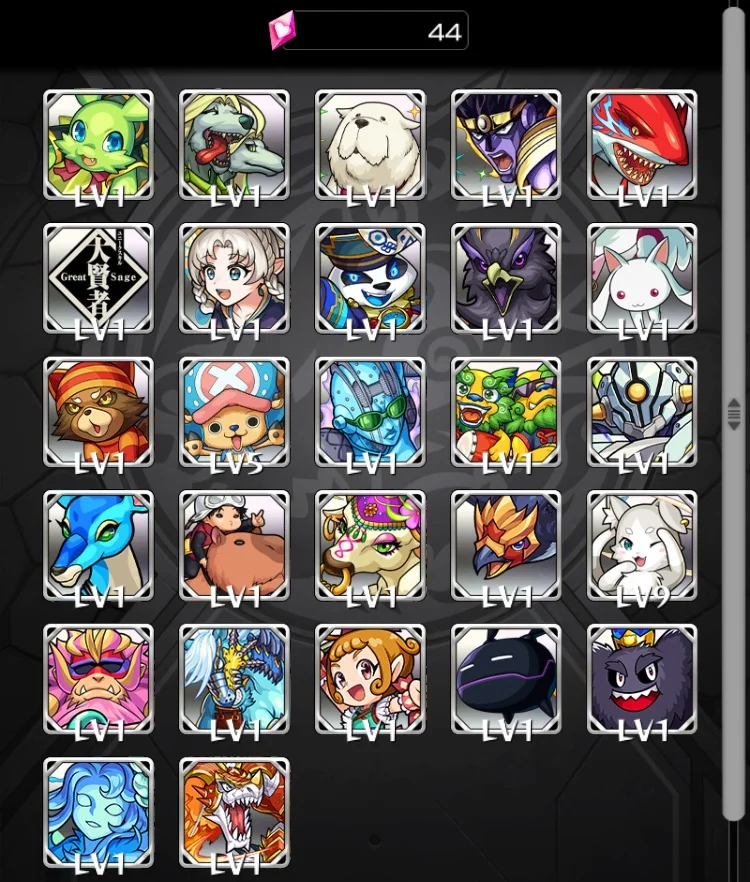750x882 pixels.
Task: Select the braided blonde girl character
Action: coord(234,278)
